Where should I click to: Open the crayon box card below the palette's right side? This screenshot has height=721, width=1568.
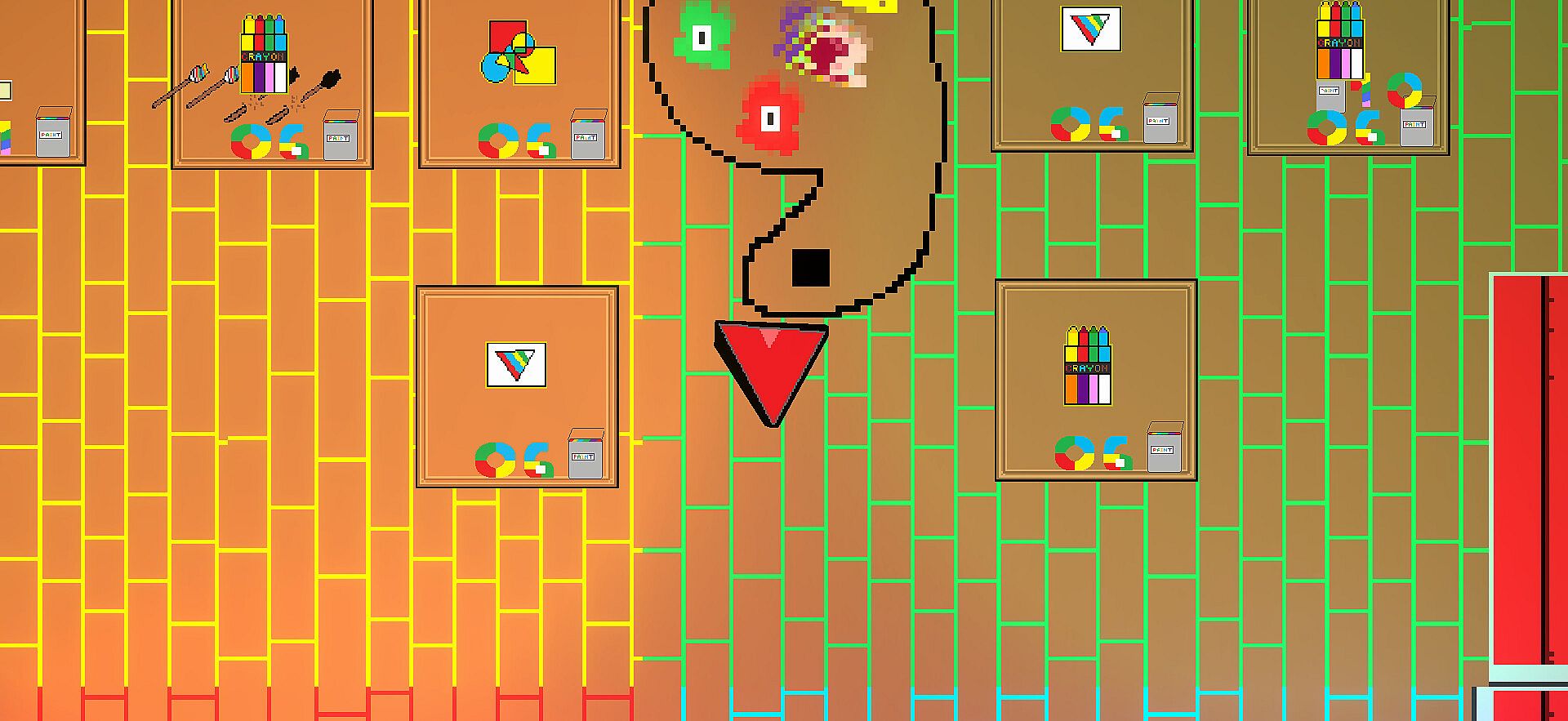(1095, 380)
